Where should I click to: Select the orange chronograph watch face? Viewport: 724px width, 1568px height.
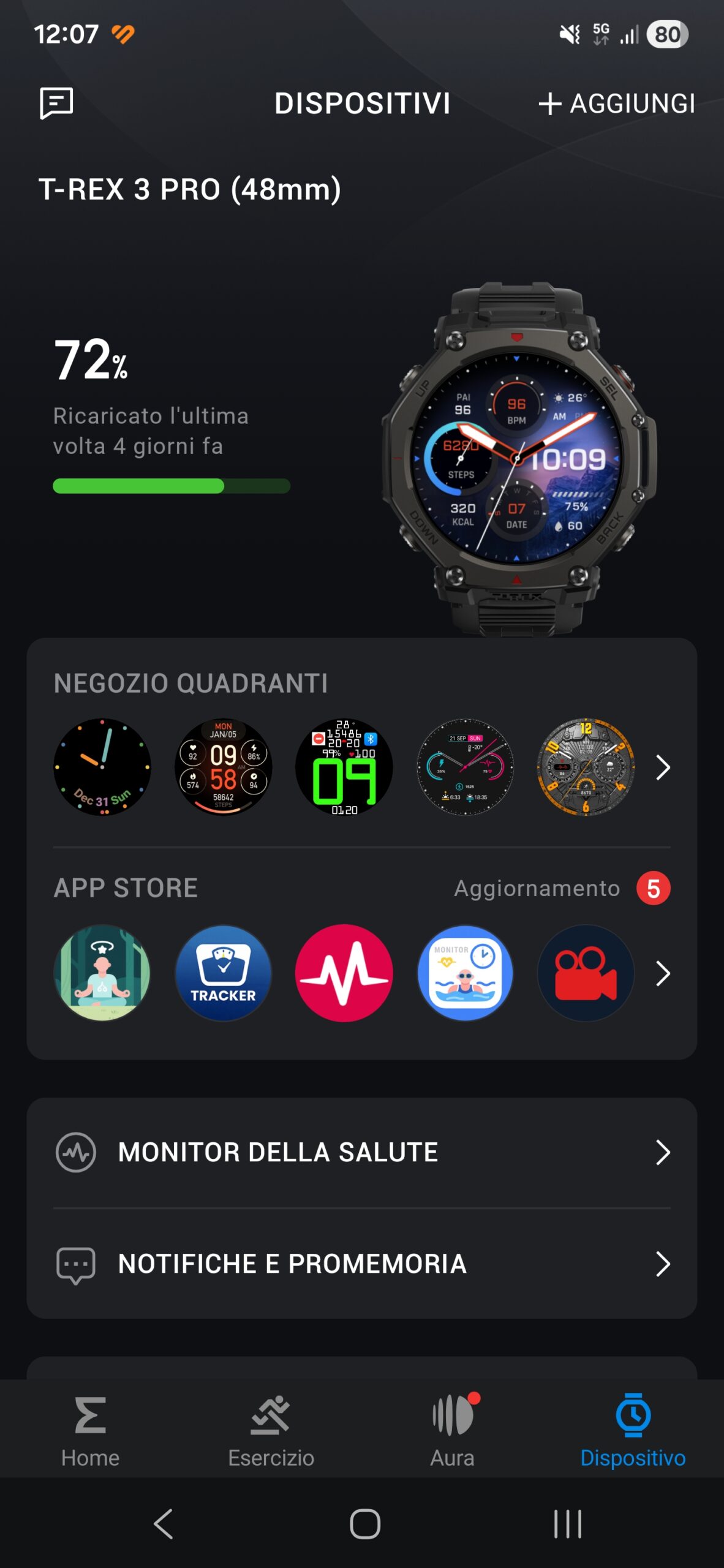[586, 767]
